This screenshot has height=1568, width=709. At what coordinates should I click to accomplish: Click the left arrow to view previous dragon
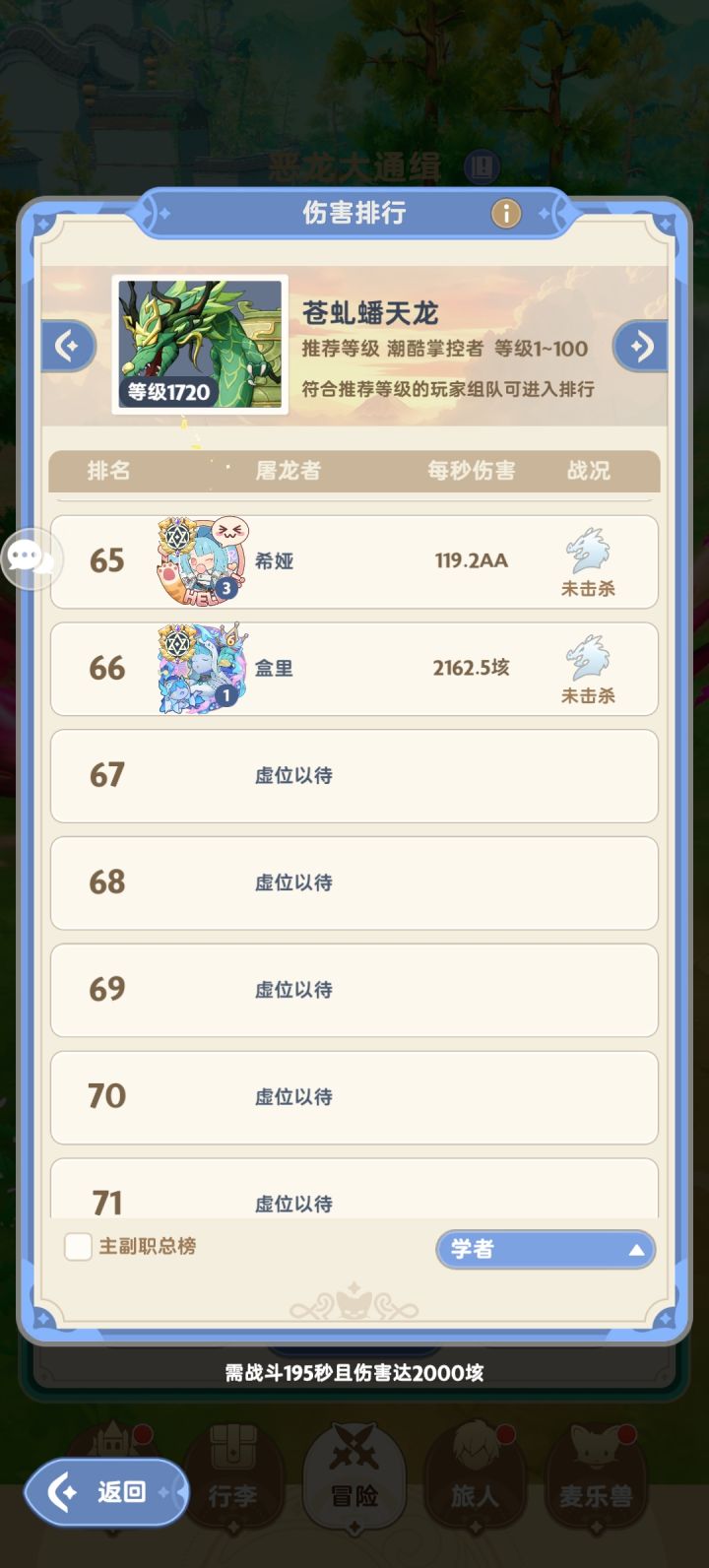point(67,346)
